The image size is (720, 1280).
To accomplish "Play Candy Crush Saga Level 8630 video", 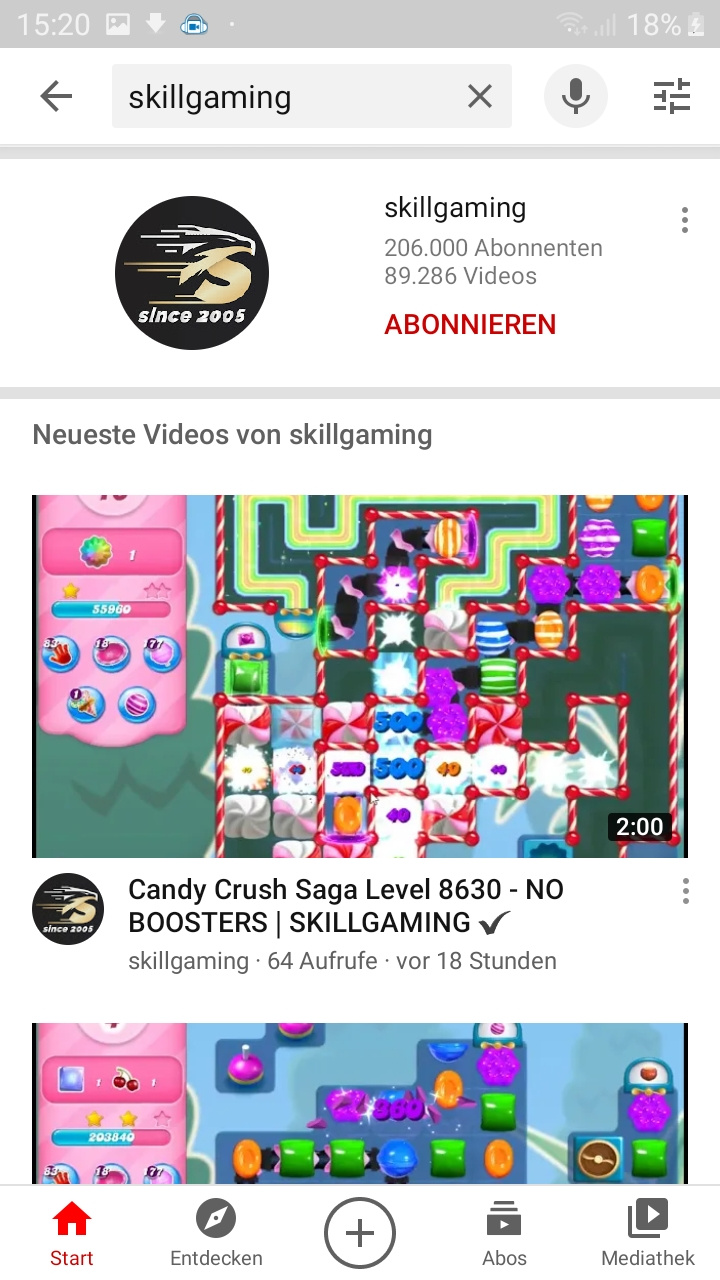I will click(359, 676).
